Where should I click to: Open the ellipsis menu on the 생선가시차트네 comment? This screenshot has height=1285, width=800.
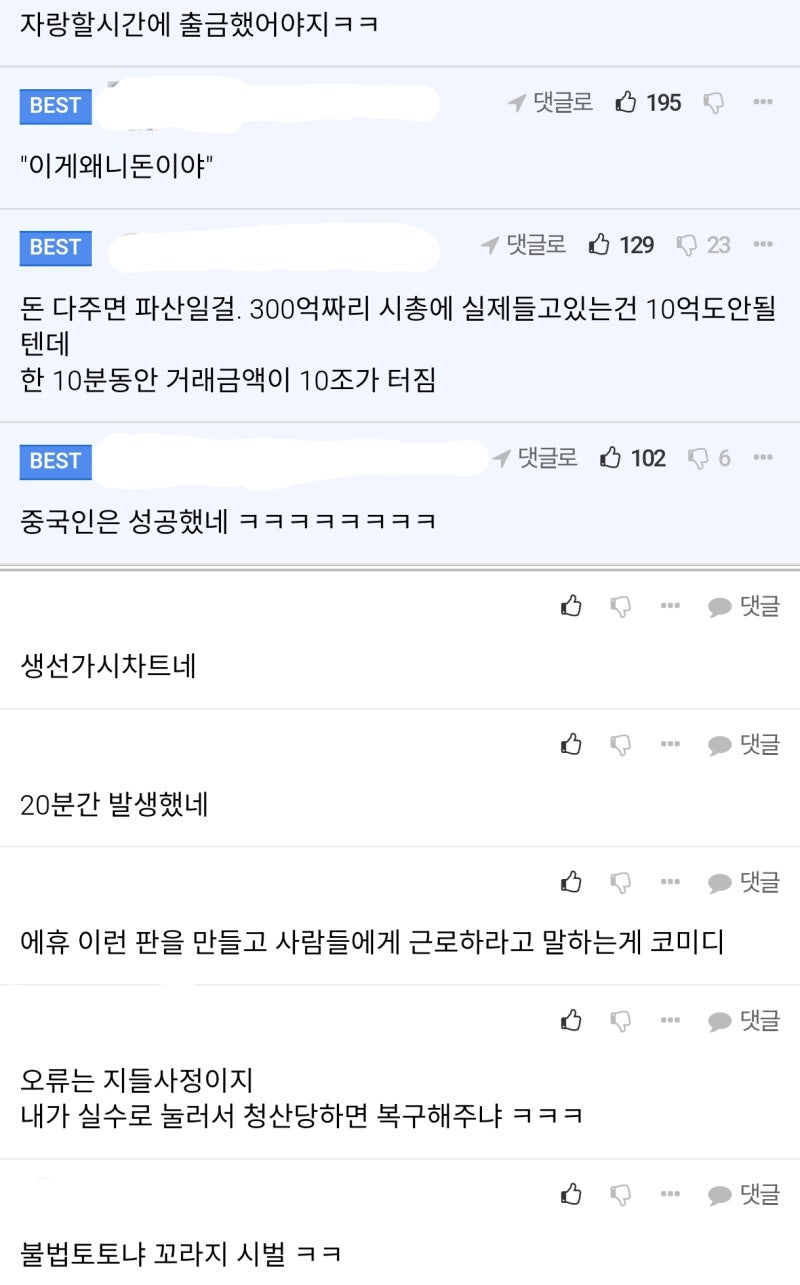668,605
